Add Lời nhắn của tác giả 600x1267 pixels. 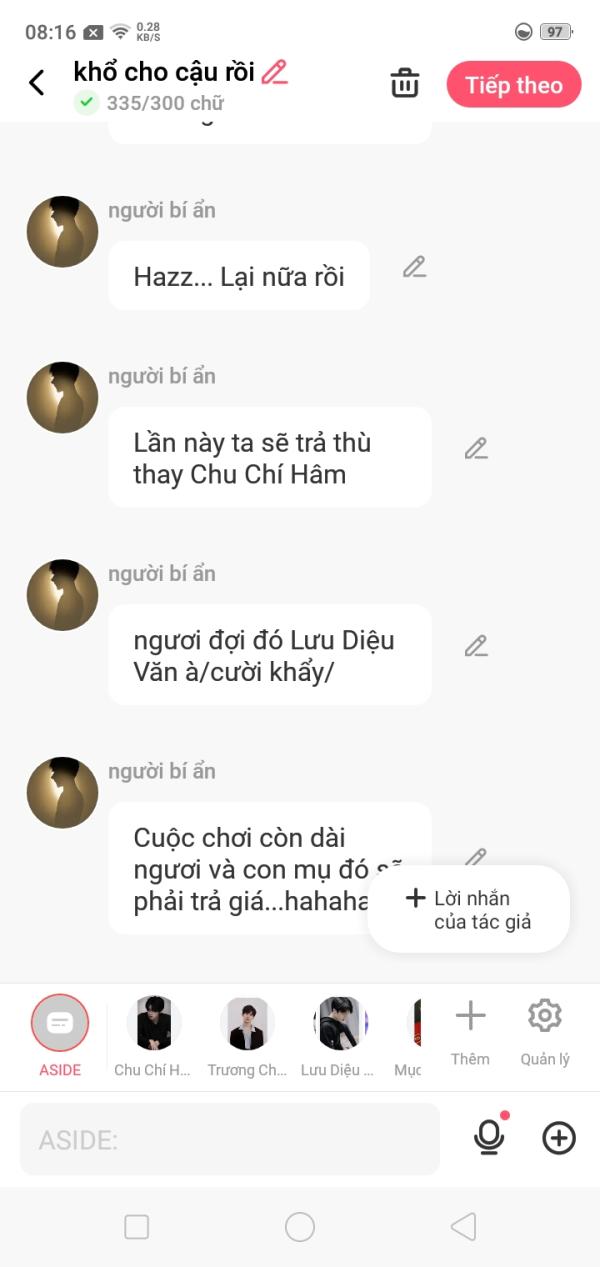click(x=469, y=909)
